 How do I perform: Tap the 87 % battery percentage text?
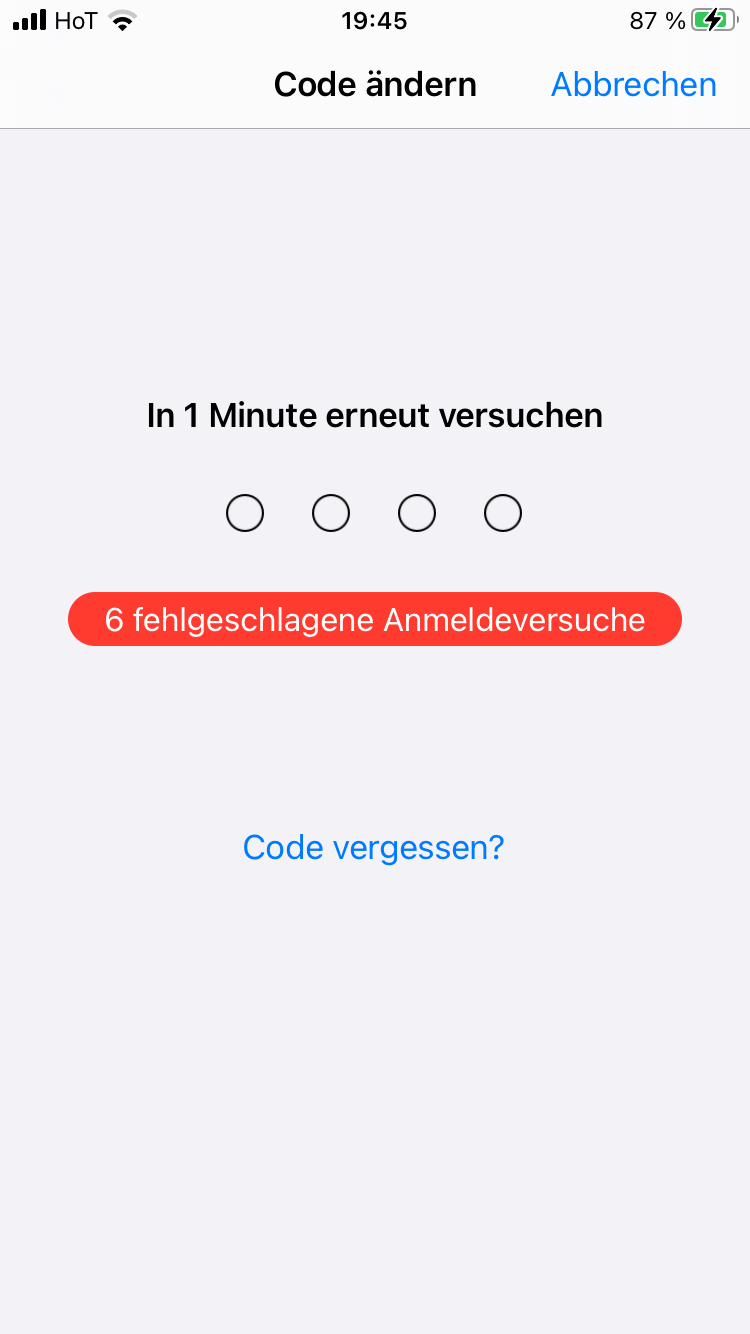[655, 20]
